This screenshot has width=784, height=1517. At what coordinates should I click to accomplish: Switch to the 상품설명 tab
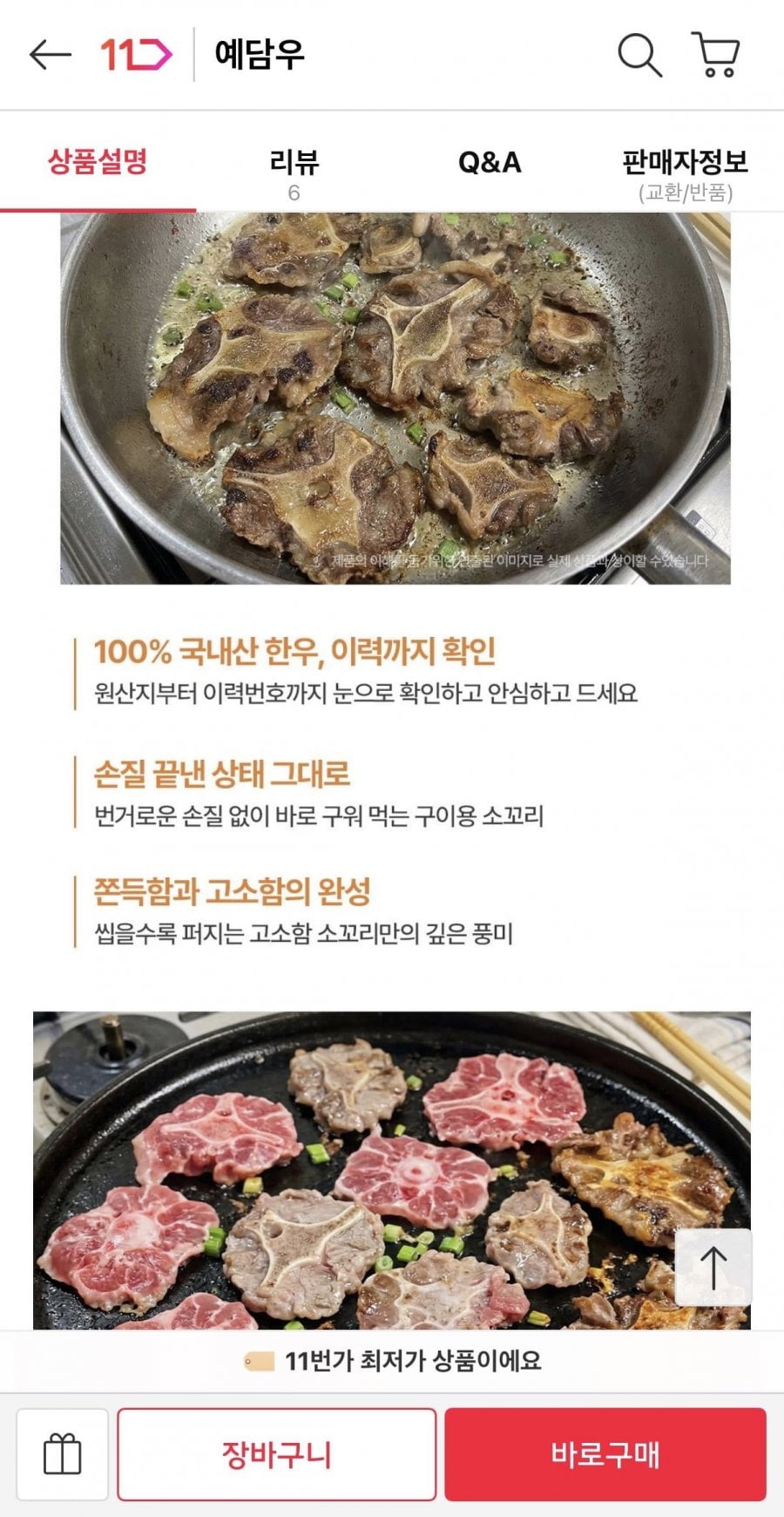click(98, 162)
